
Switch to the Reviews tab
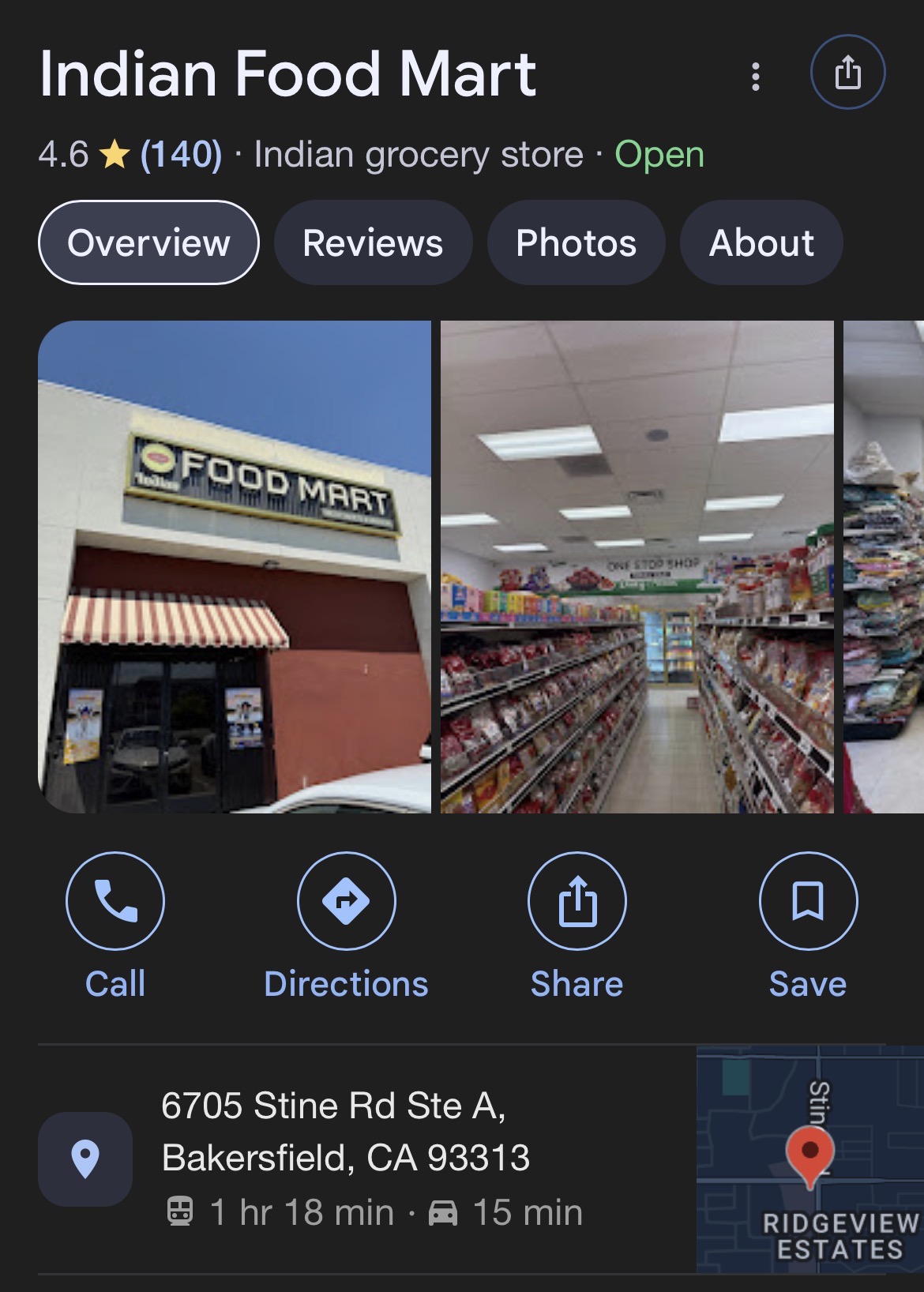point(373,242)
